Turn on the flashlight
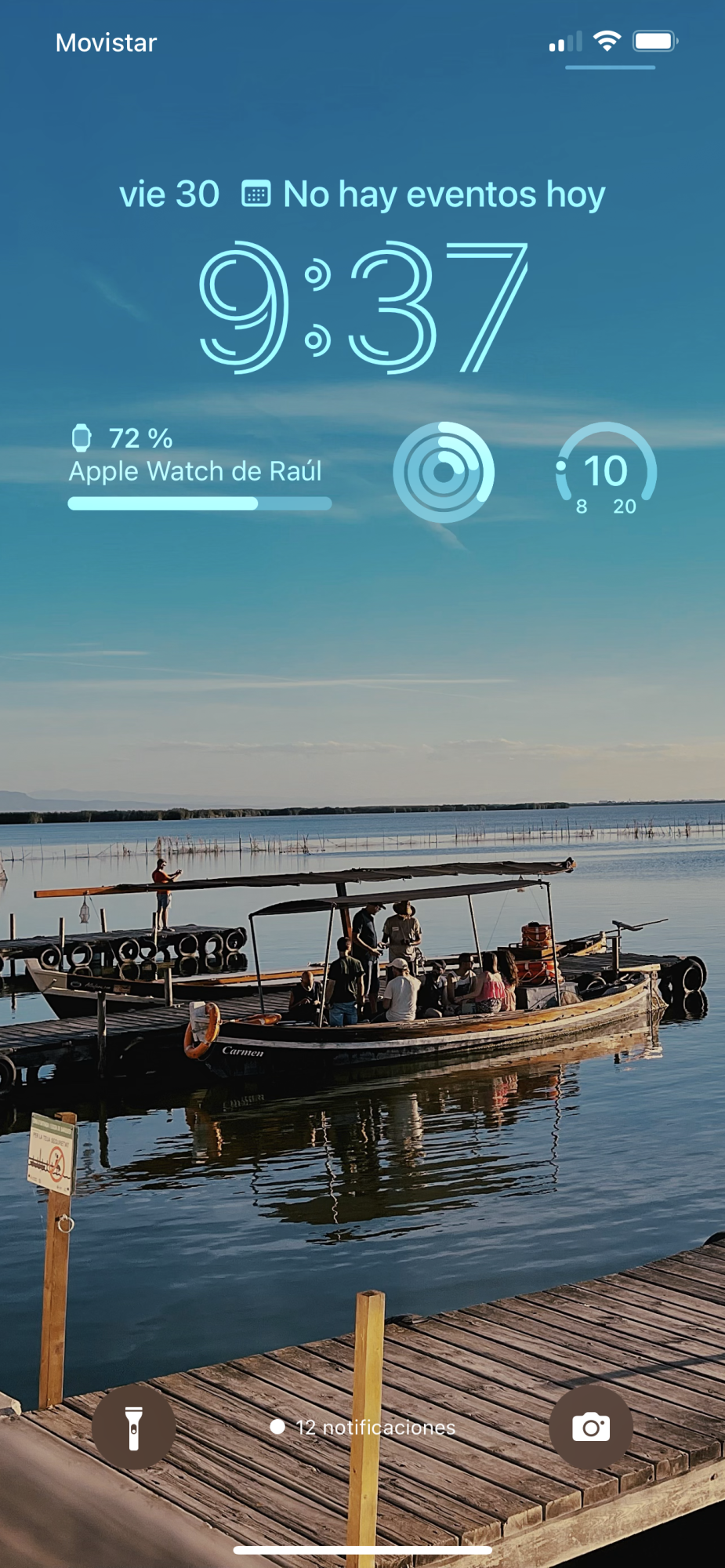Viewport: 725px width, 1568px height. (x=133, y=1427)
